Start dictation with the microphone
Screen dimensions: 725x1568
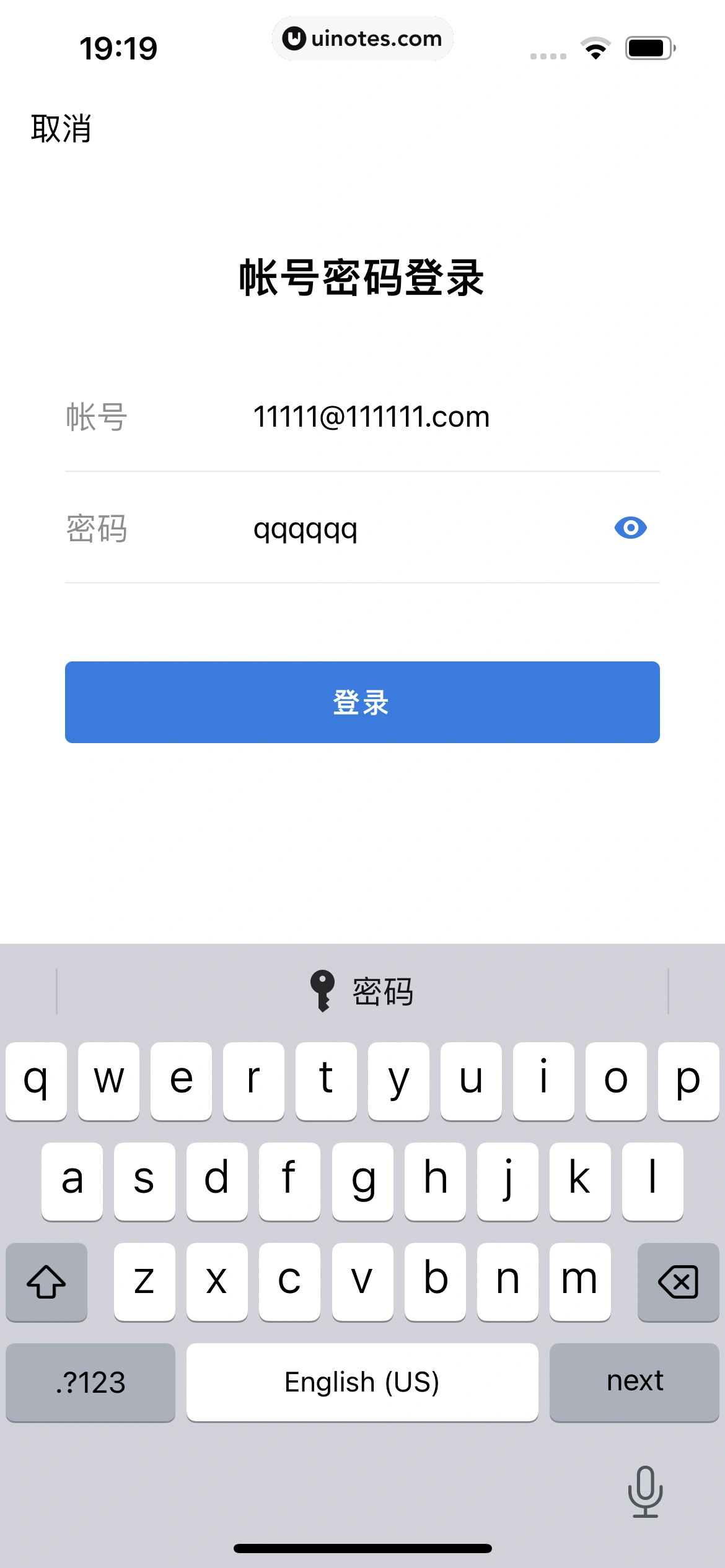(645, 1491)
